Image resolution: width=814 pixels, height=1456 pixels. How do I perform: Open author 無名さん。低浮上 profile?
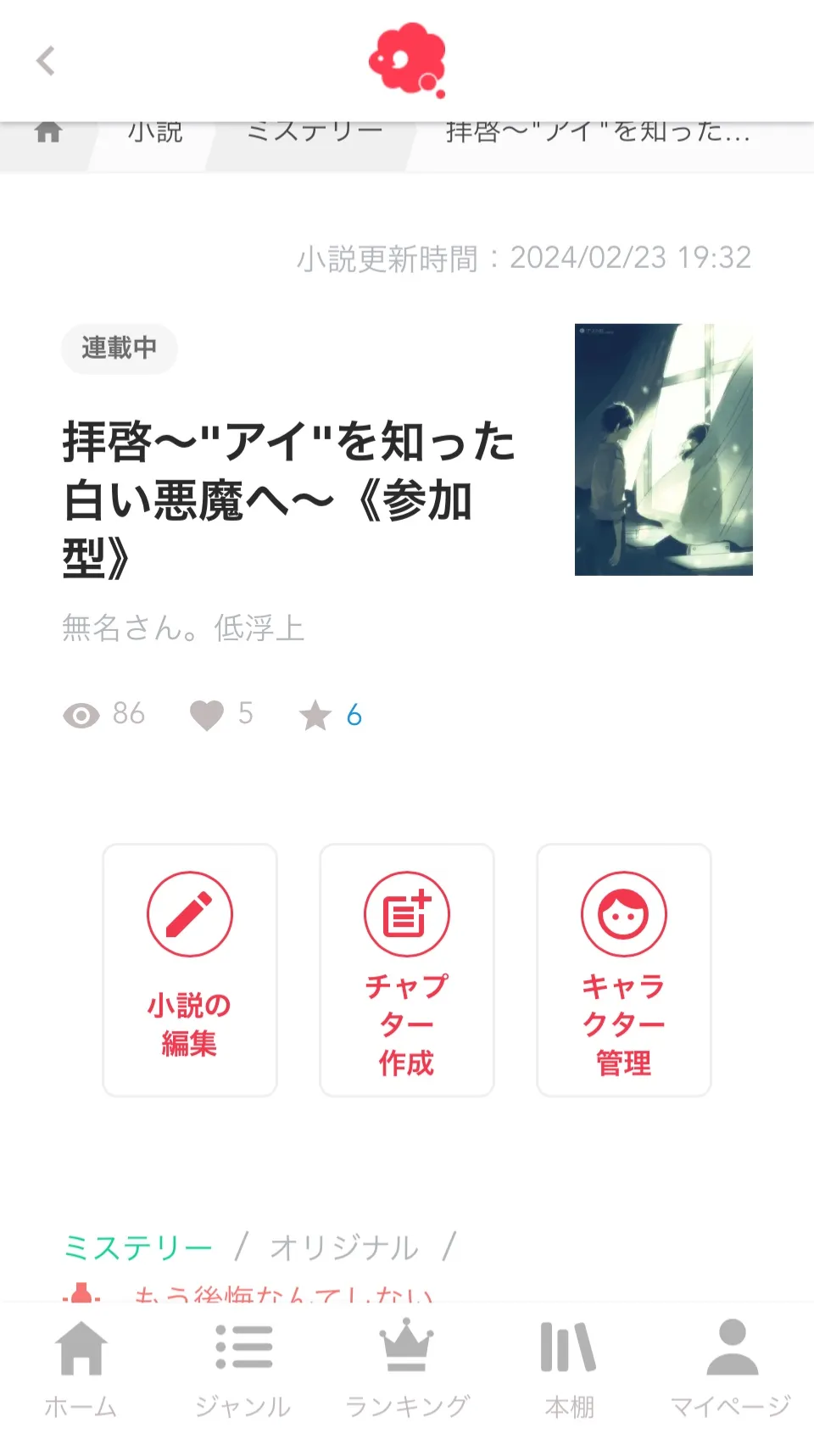(183, 628)
